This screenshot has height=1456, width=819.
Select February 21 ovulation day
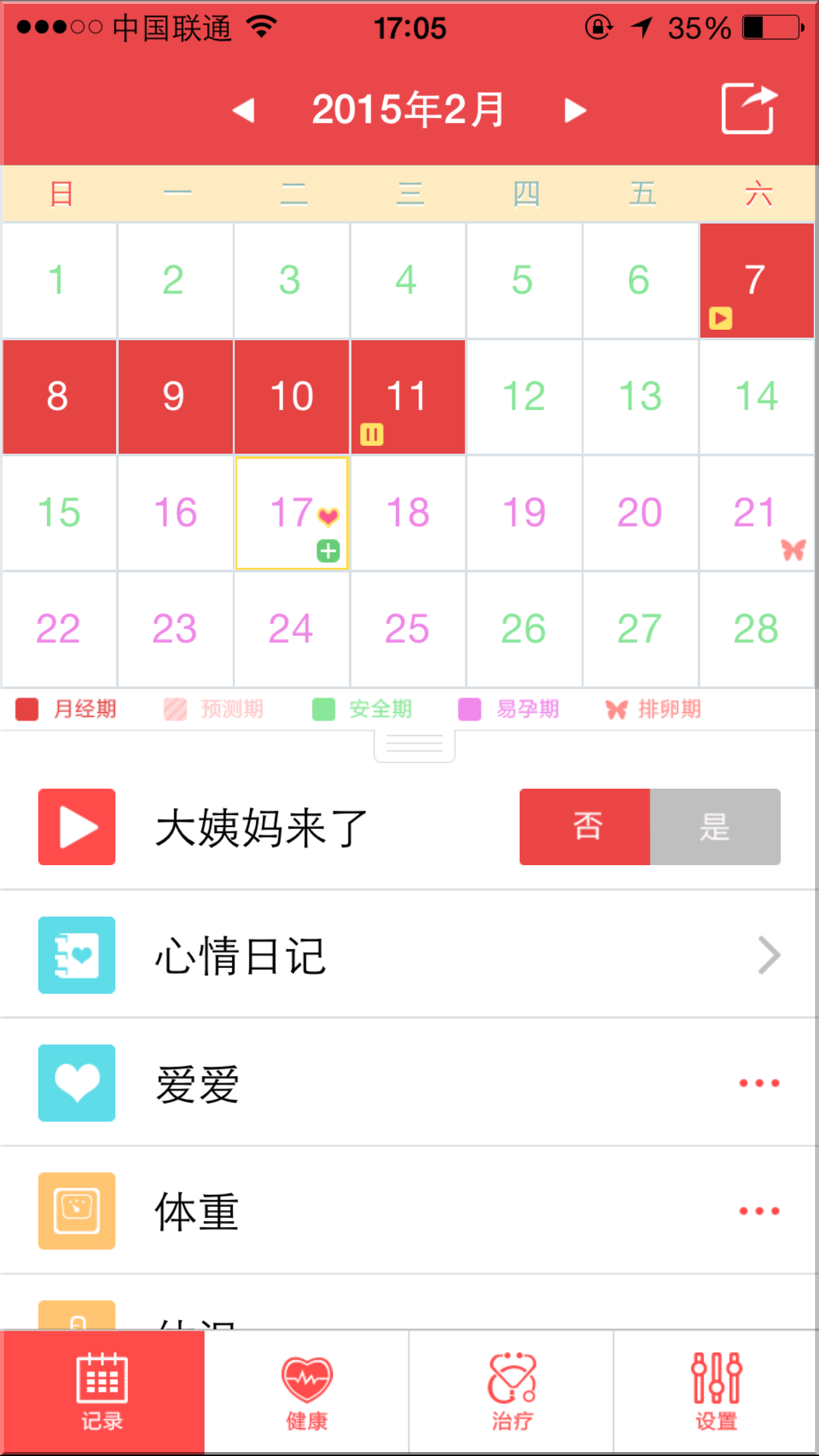[x=756, y=513]
